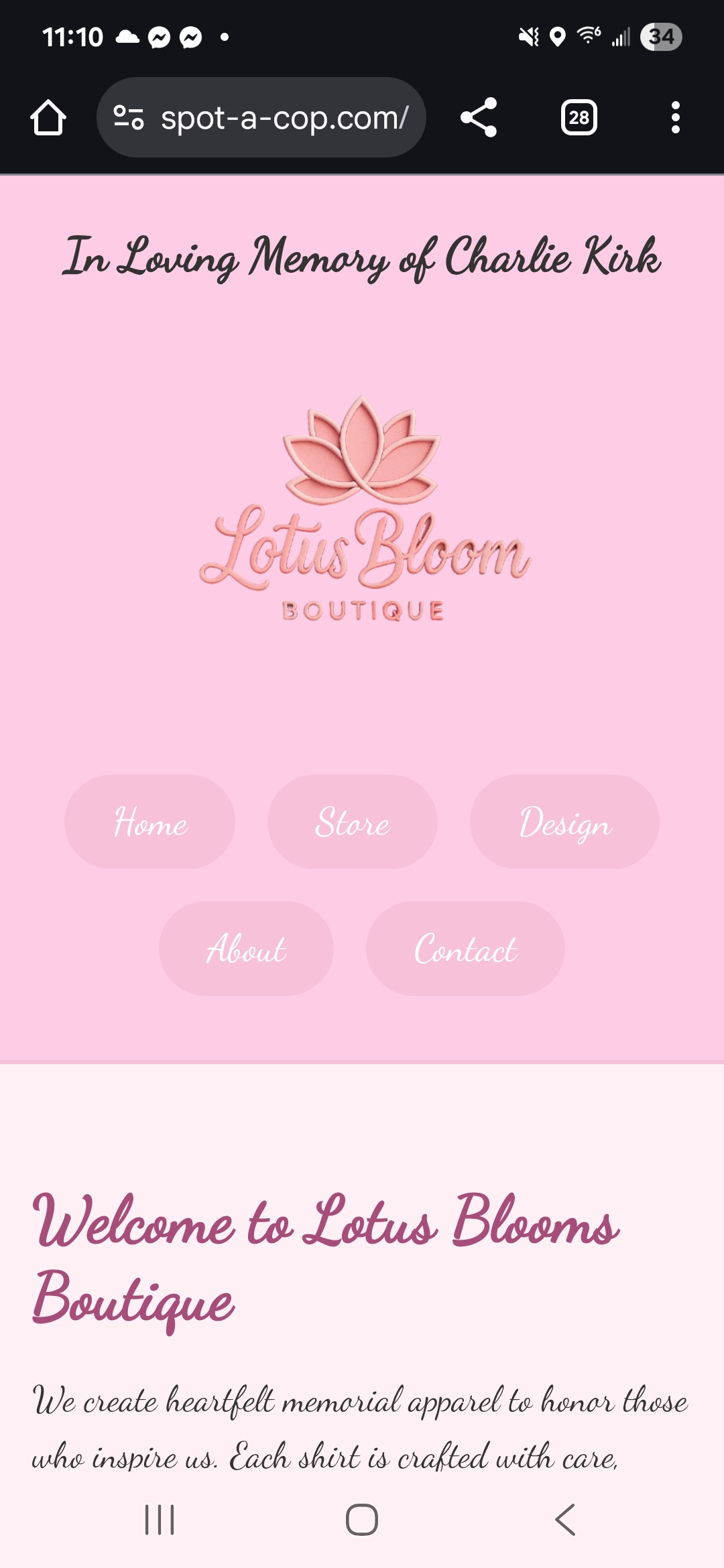
Task: Open the browser overflow menu
Action: (x=675, y=118)
